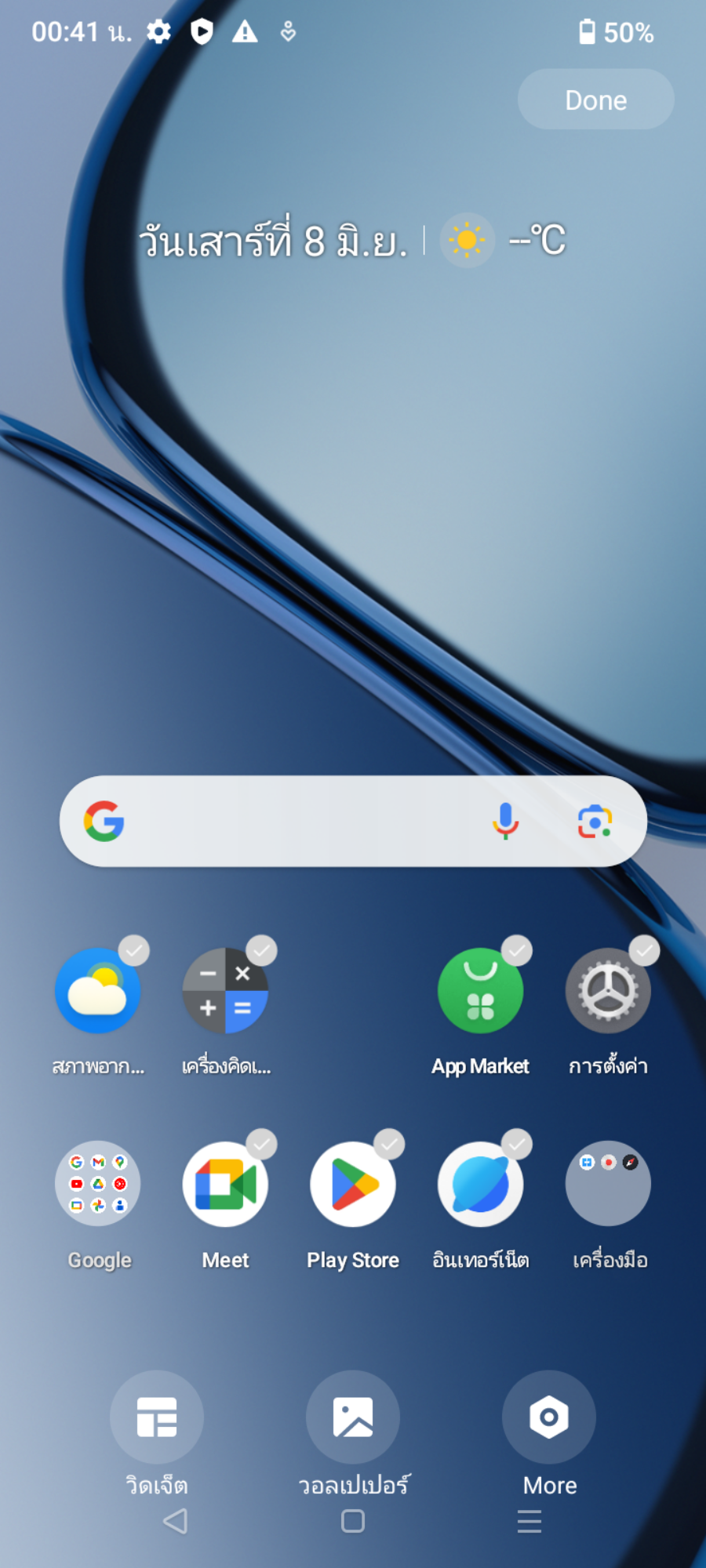Viewport: 706px width, 1568px height.
Task: Tap the date and weather widget
Action: coord(353,240)
